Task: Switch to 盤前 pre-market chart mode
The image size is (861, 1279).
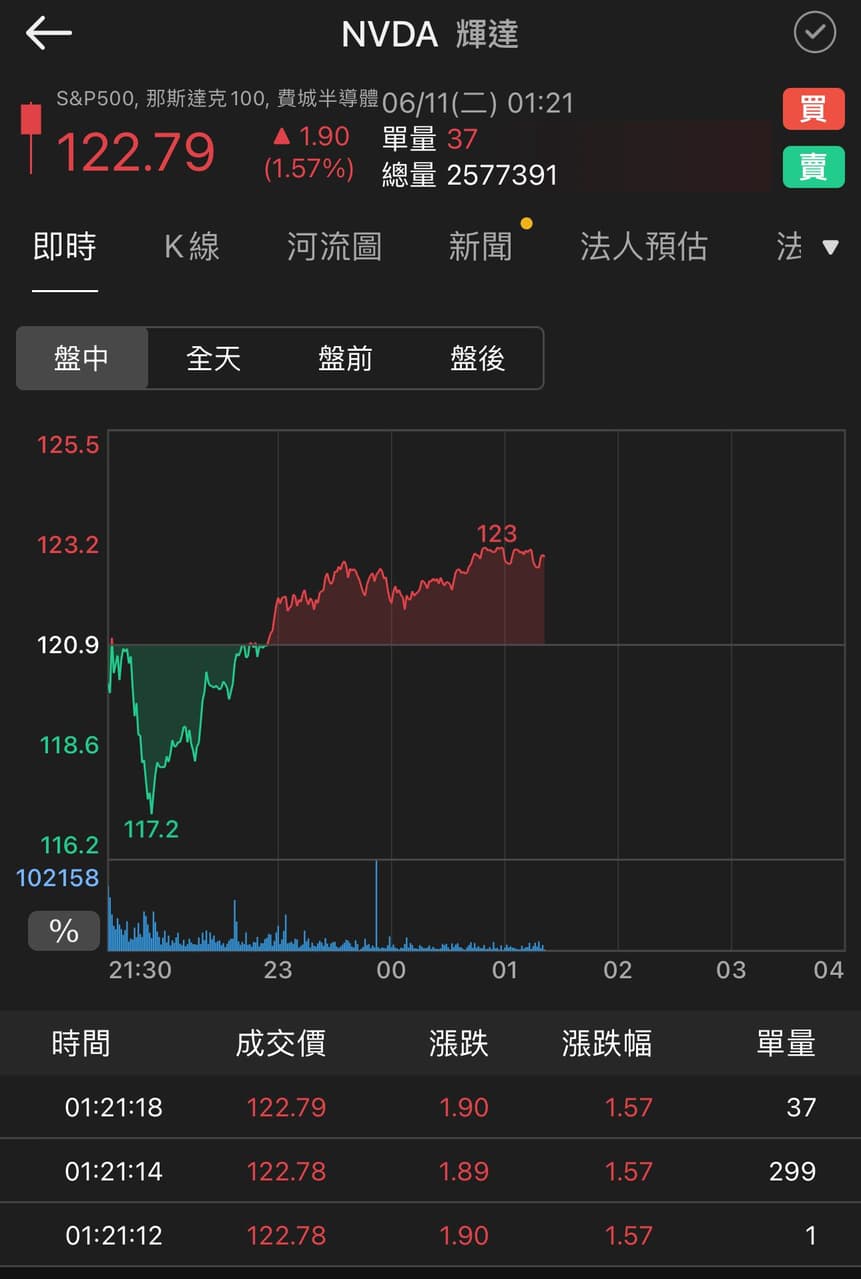Action: coord(345,358)
